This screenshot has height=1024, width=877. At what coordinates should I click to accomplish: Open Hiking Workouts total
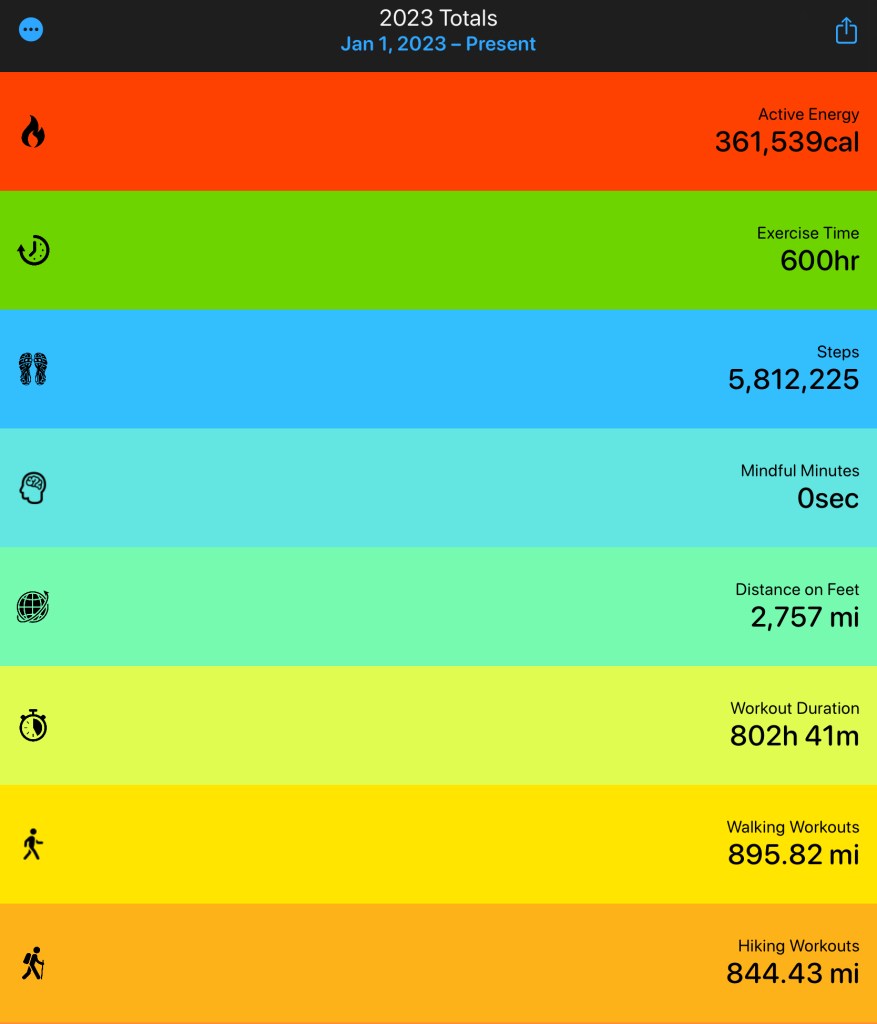tap(438, 962)
